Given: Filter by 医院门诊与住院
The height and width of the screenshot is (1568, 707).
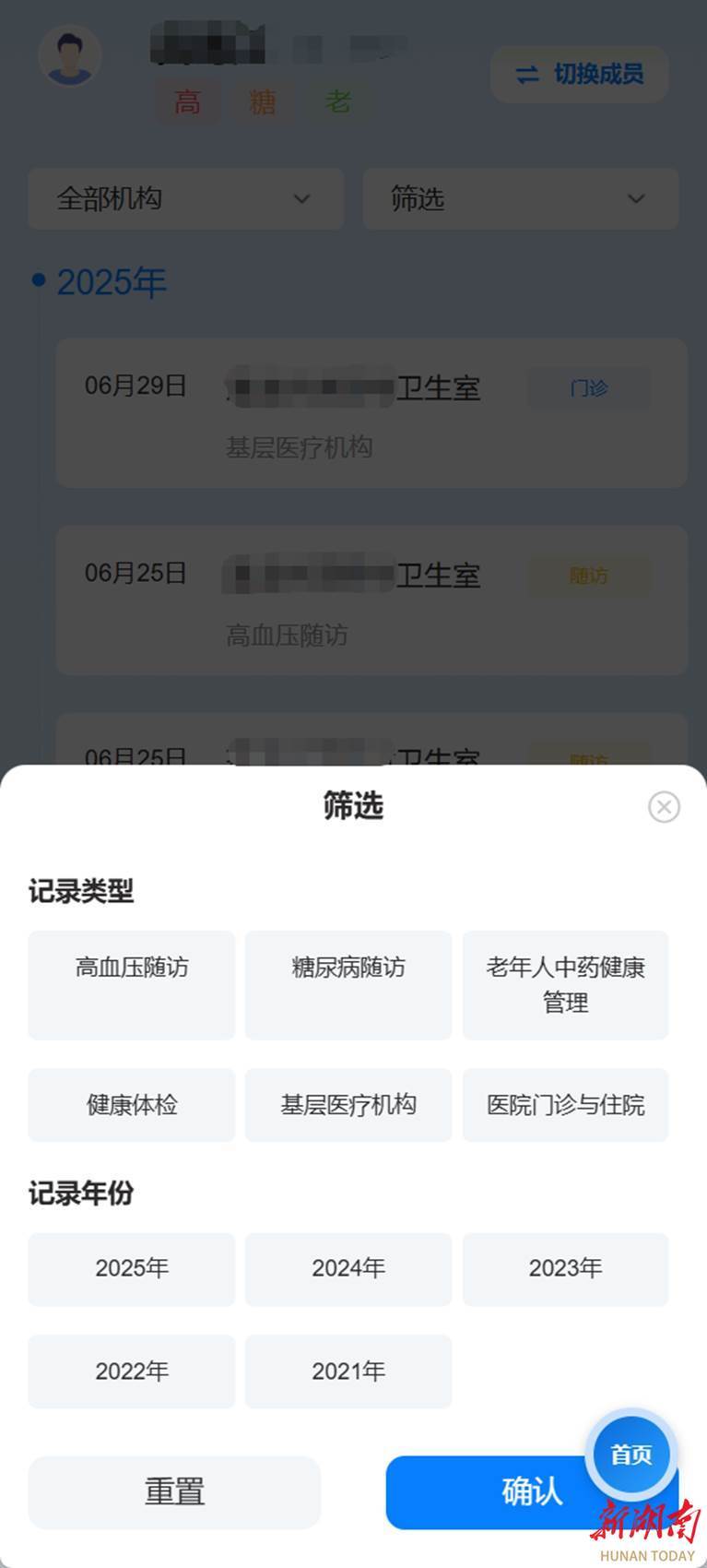Looking at the screenshot, I should click(x=565, y=1105).
